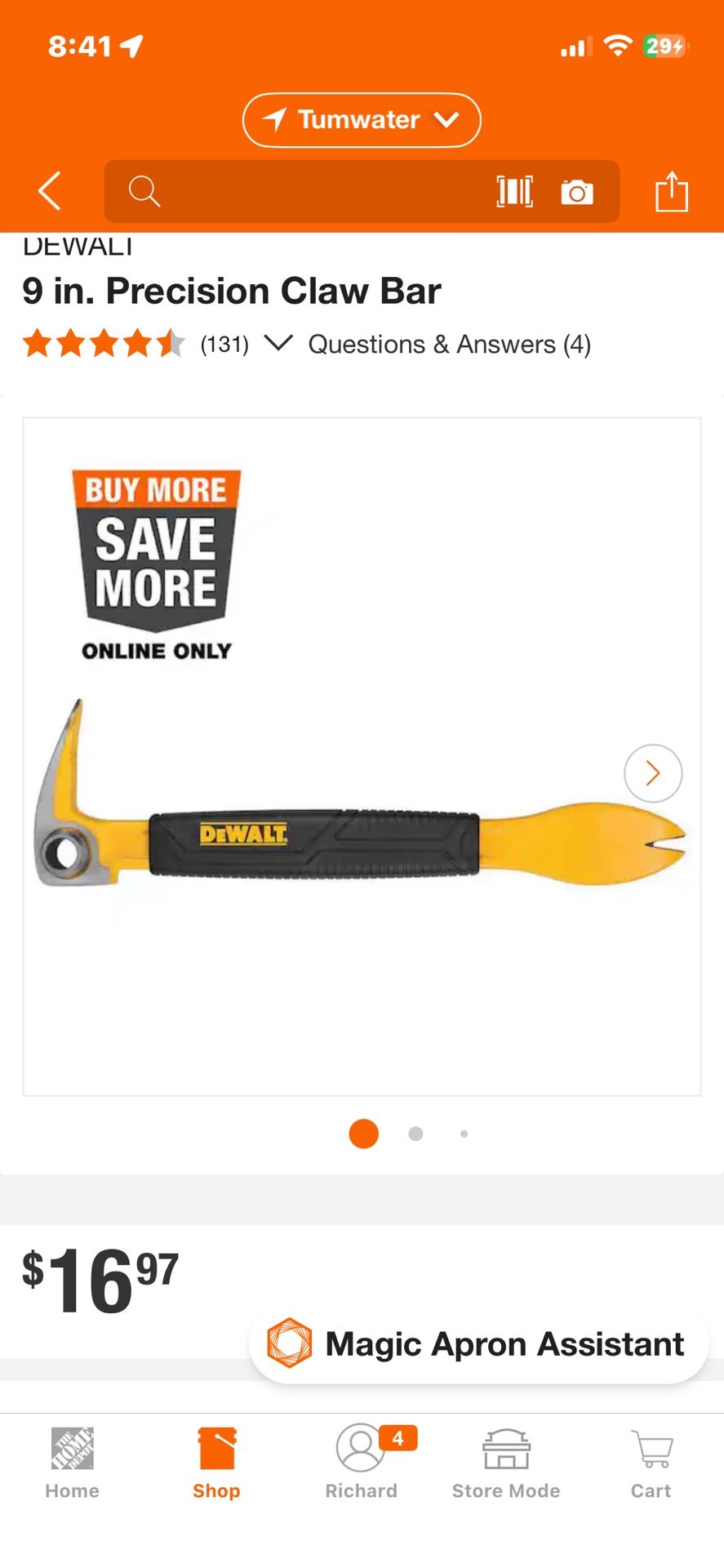Share this claw bar product

click(x=672, y=192)
